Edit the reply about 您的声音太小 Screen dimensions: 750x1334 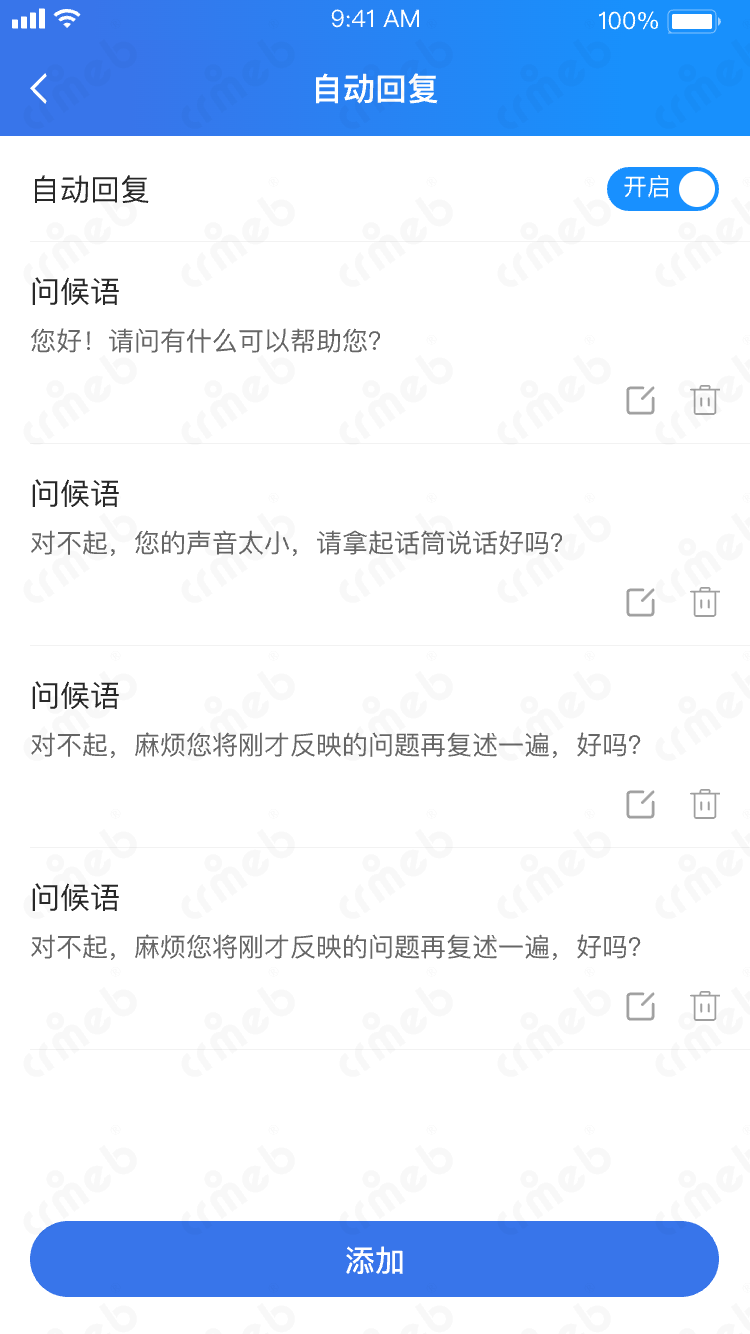point(640,602)
